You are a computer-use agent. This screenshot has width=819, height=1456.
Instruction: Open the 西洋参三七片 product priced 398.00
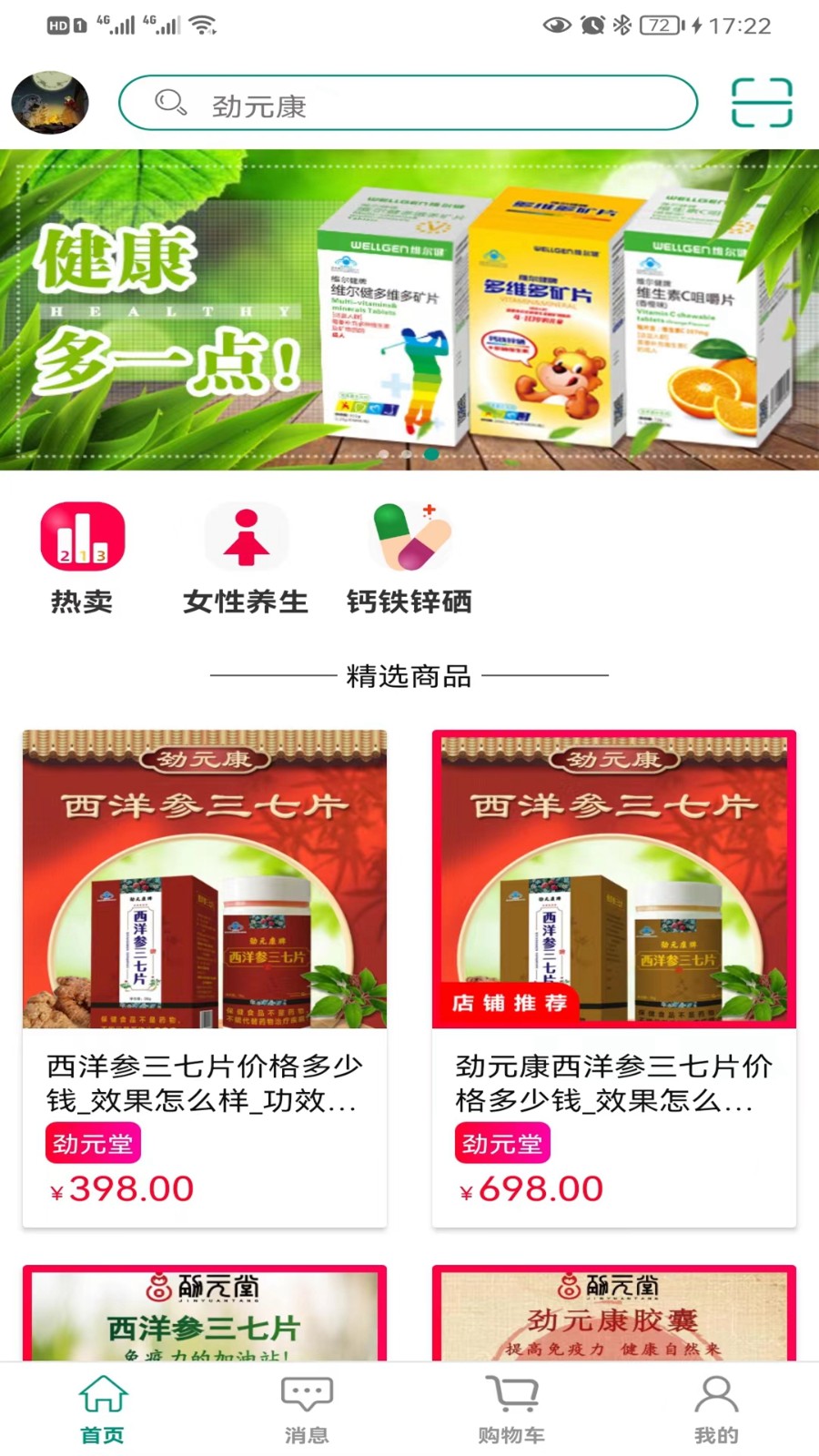[x=205, y=978]
